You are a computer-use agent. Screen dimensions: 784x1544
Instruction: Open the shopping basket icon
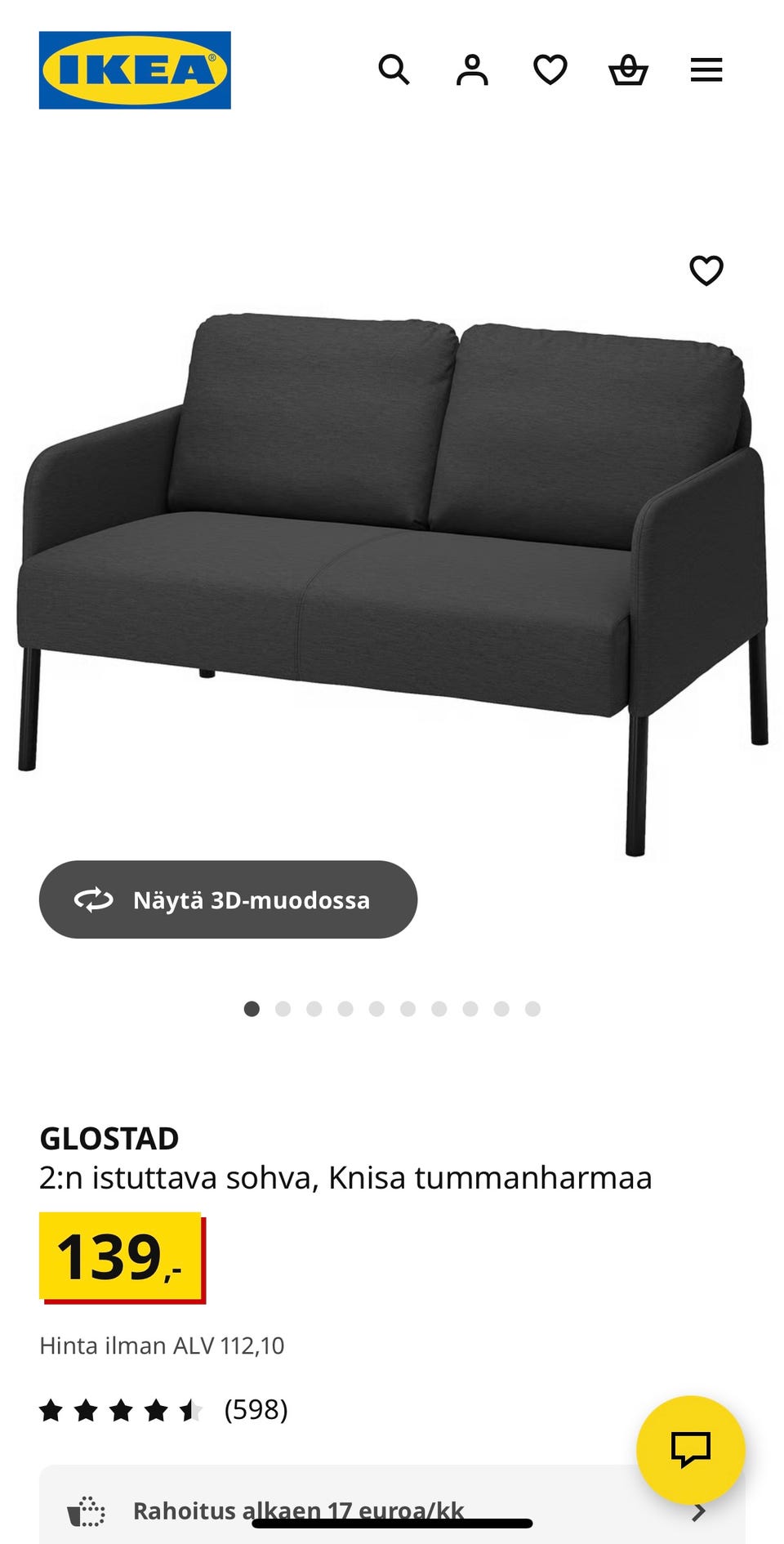(x=627, y=70)
